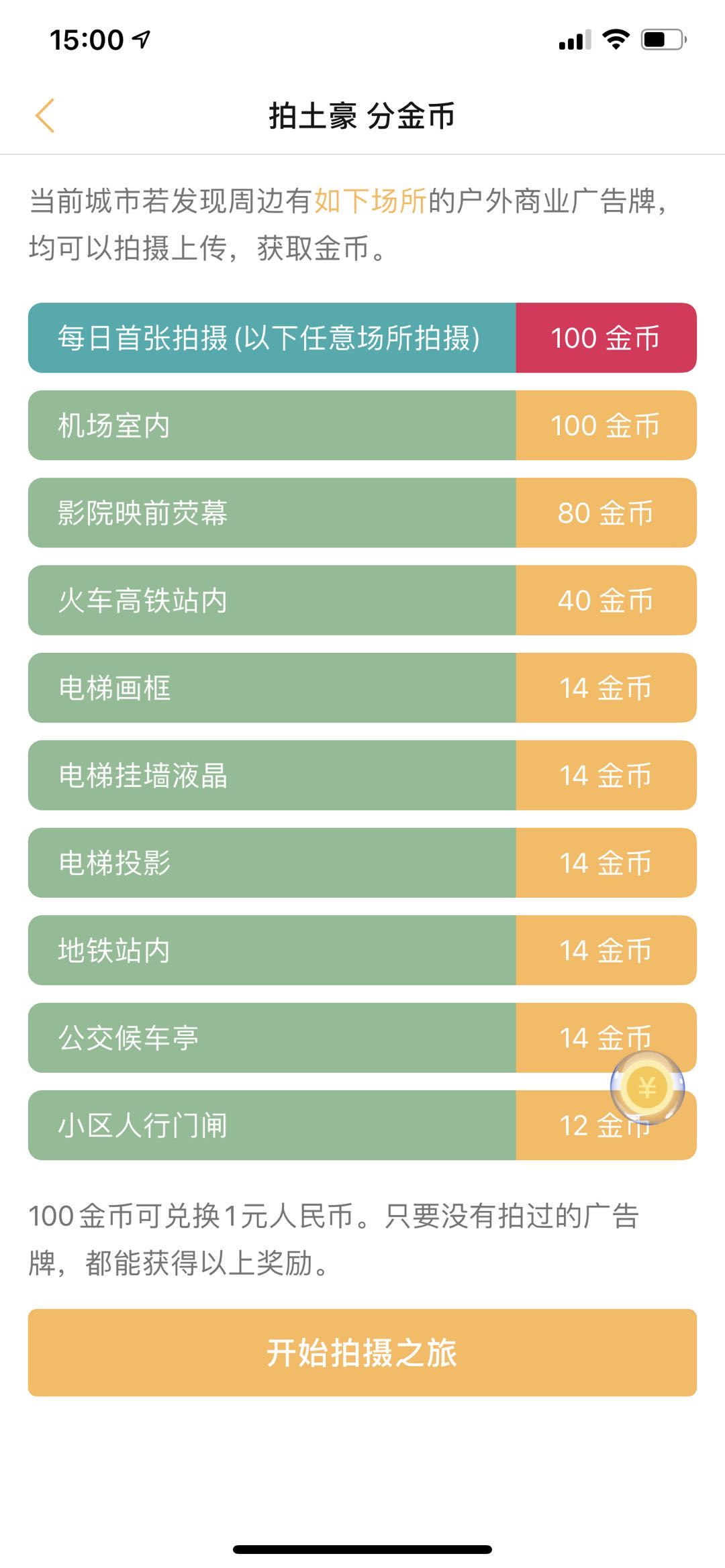The height and width of the screenshot is (1568, 725).
Task: Go back using the top-left arrow
Action: pos(45,116)
